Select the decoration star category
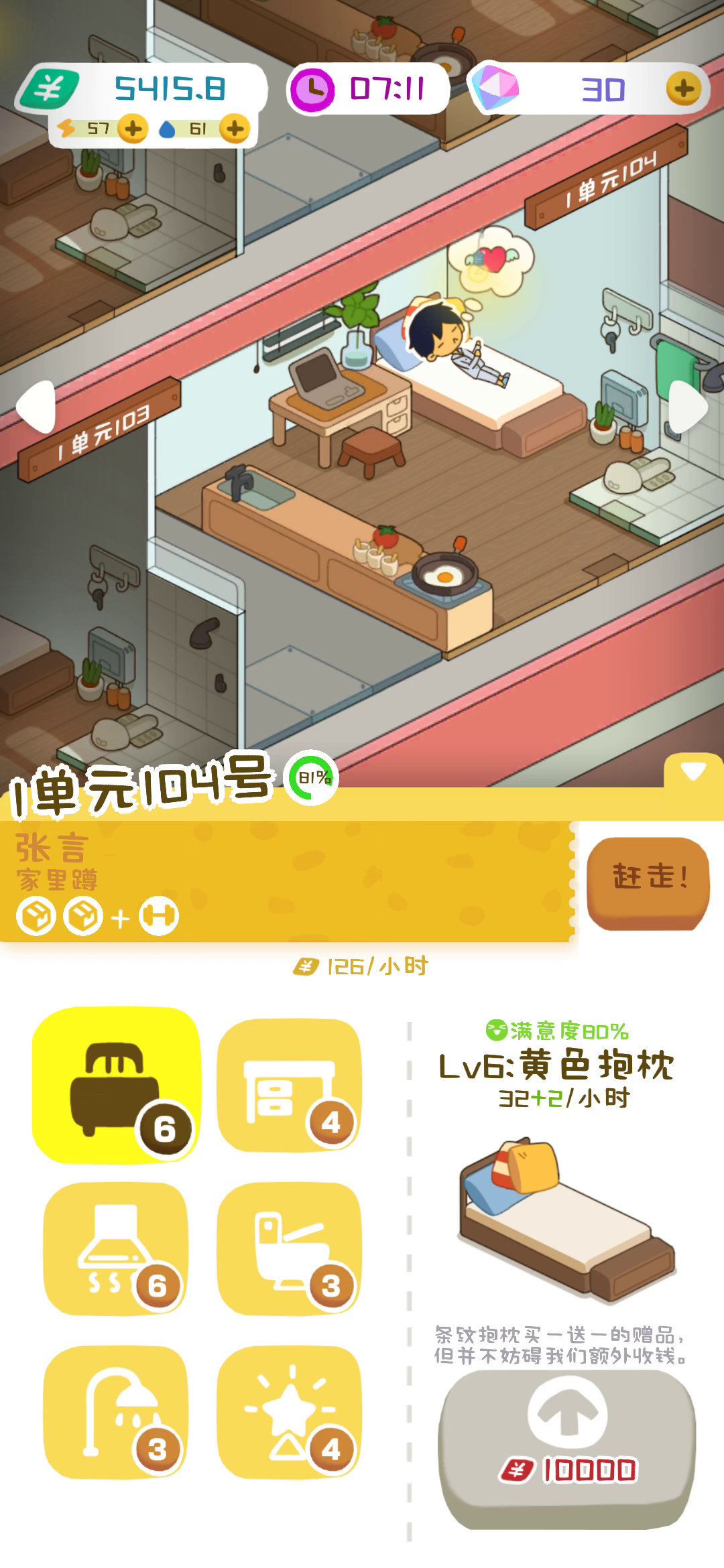Screen dimensions: 724x1568 [x=289, y=1412]
